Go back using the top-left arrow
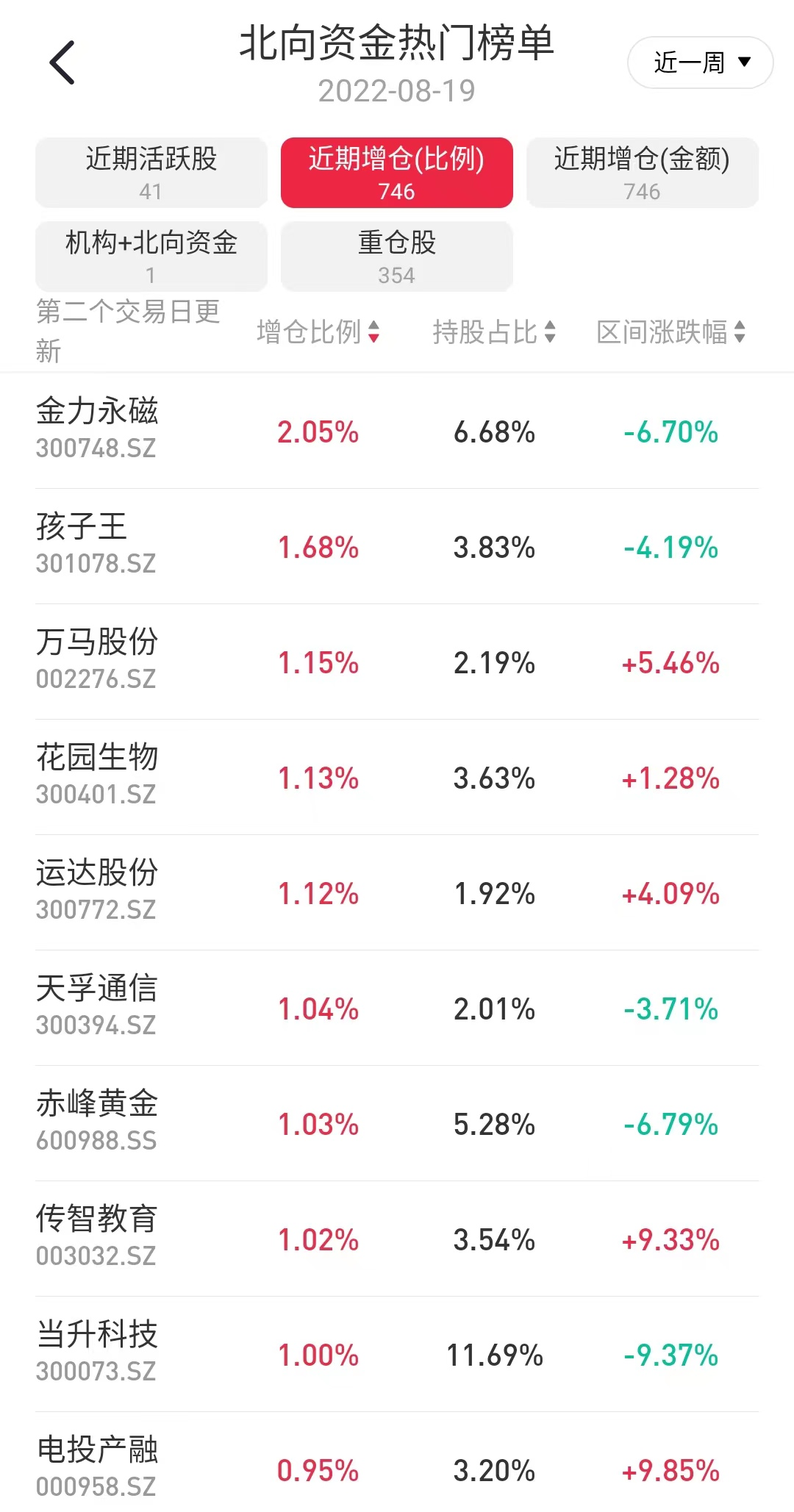794x1512 pixels. point(62,62)
